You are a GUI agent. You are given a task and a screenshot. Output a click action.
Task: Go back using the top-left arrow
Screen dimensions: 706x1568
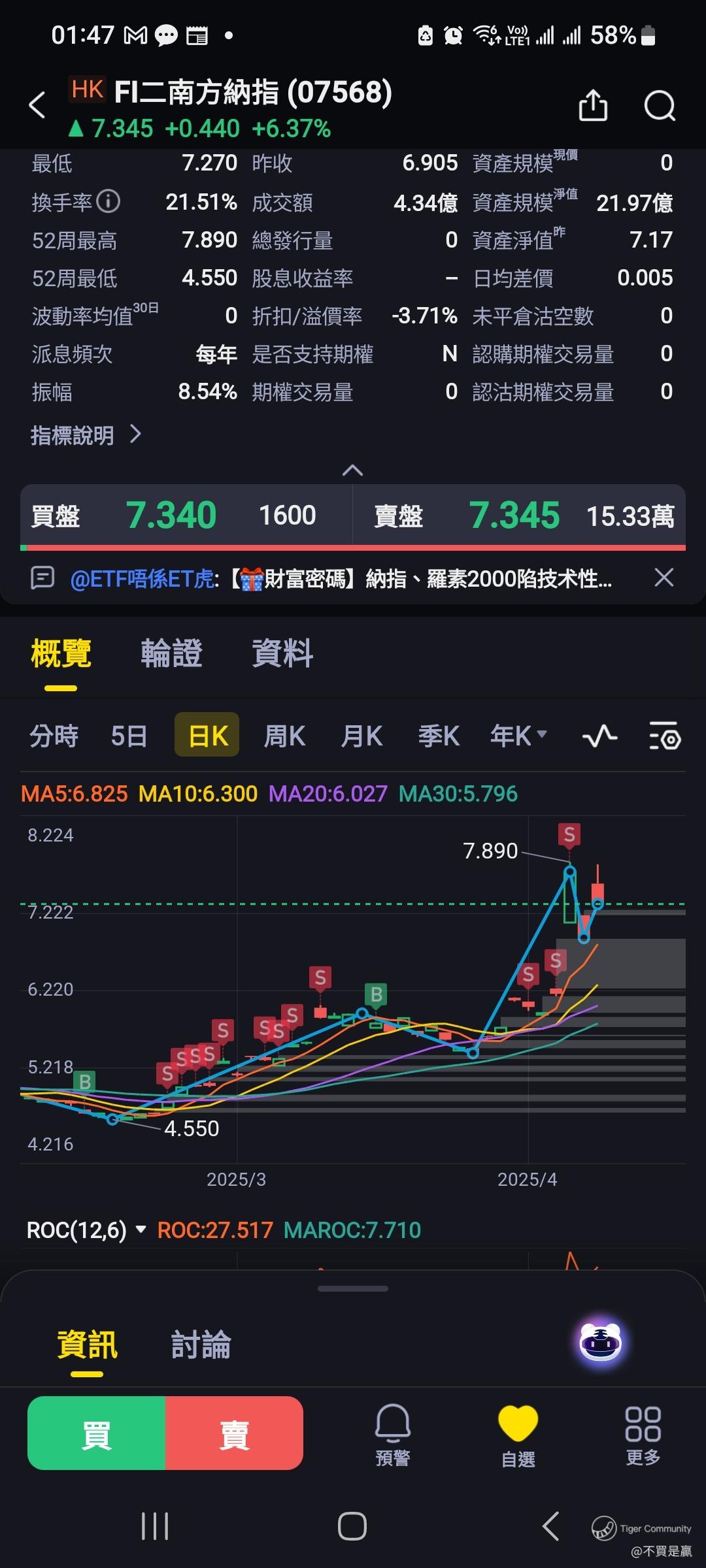click(37, 105)
